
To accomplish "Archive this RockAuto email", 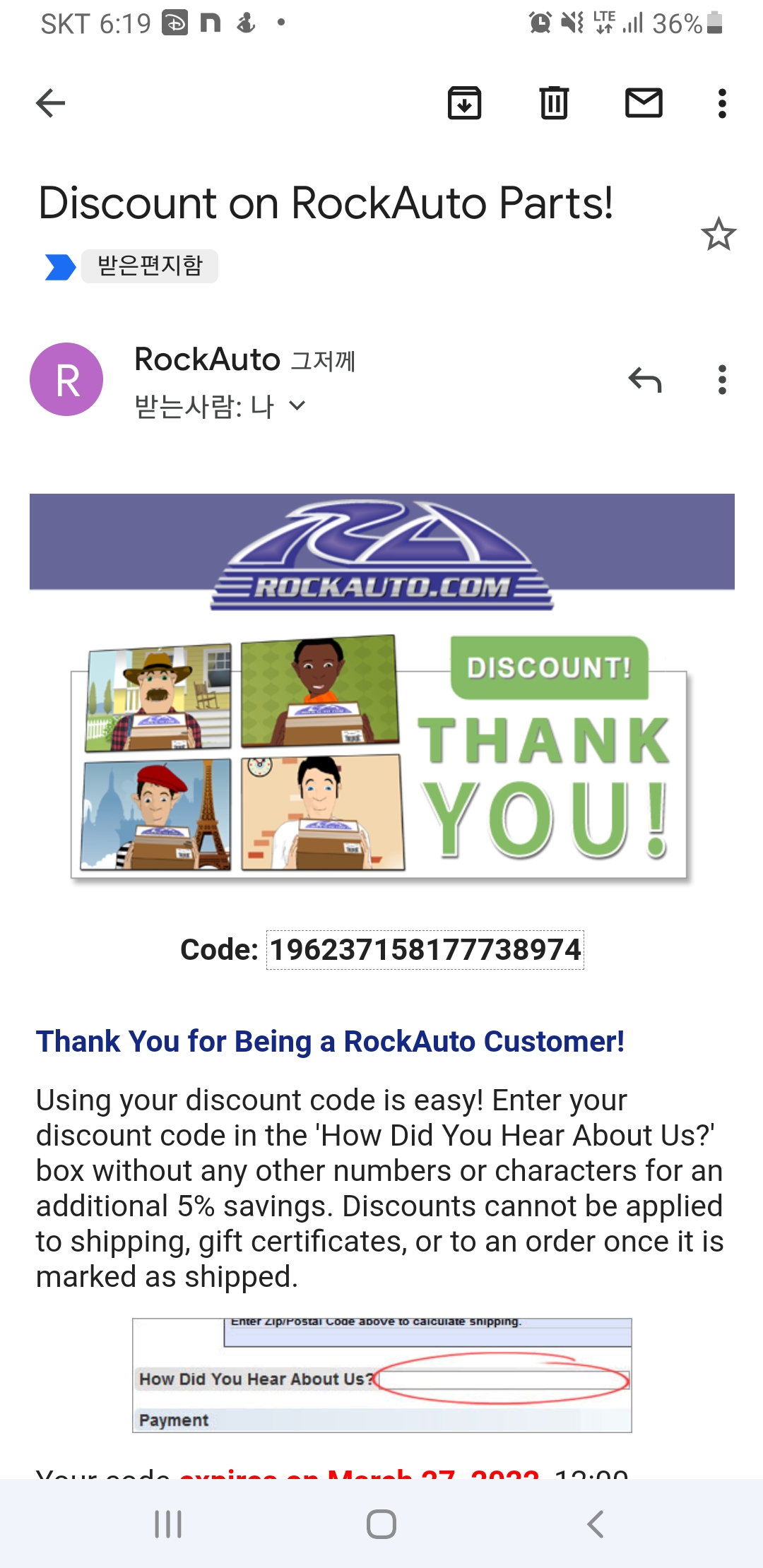I will 464,103.
